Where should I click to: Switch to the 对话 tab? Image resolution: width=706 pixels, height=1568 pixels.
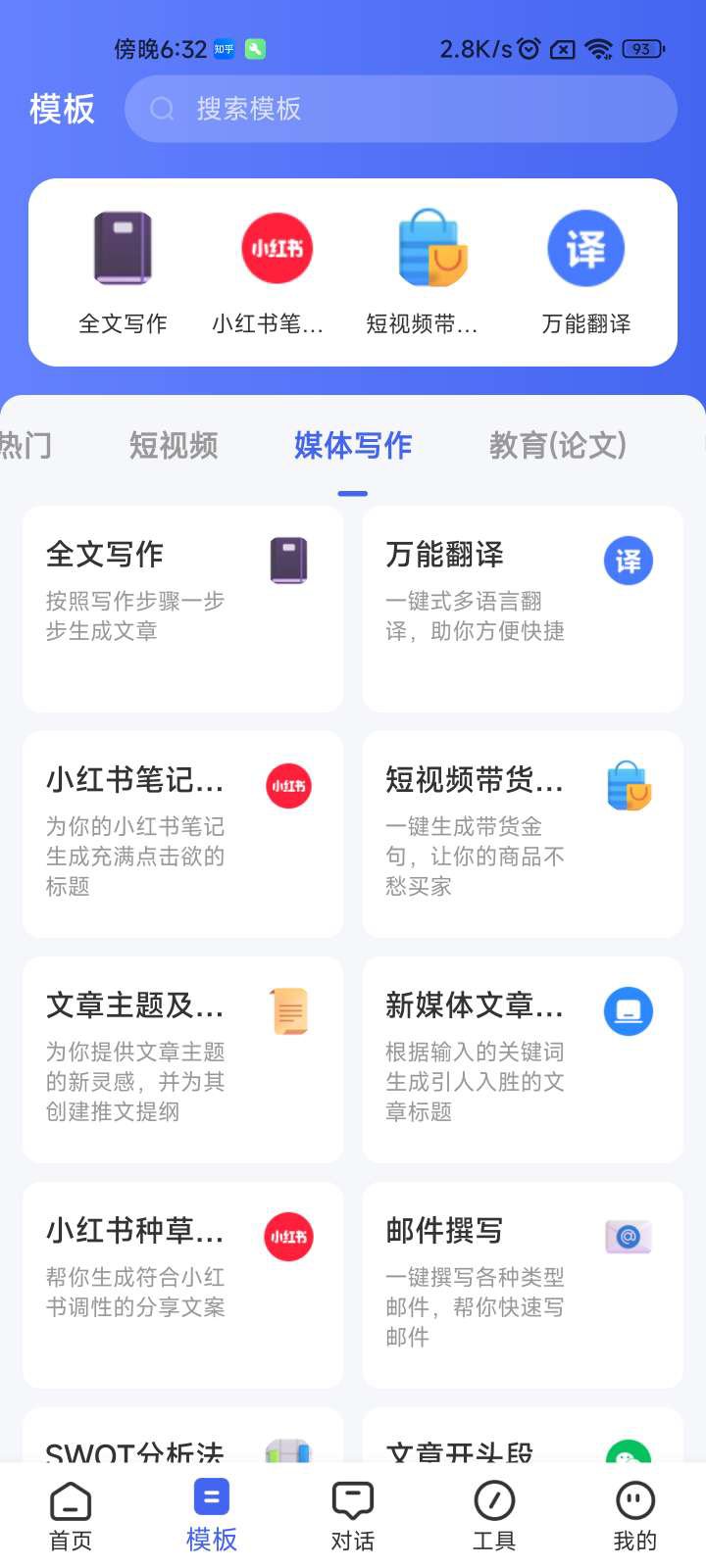[353, 1516]
